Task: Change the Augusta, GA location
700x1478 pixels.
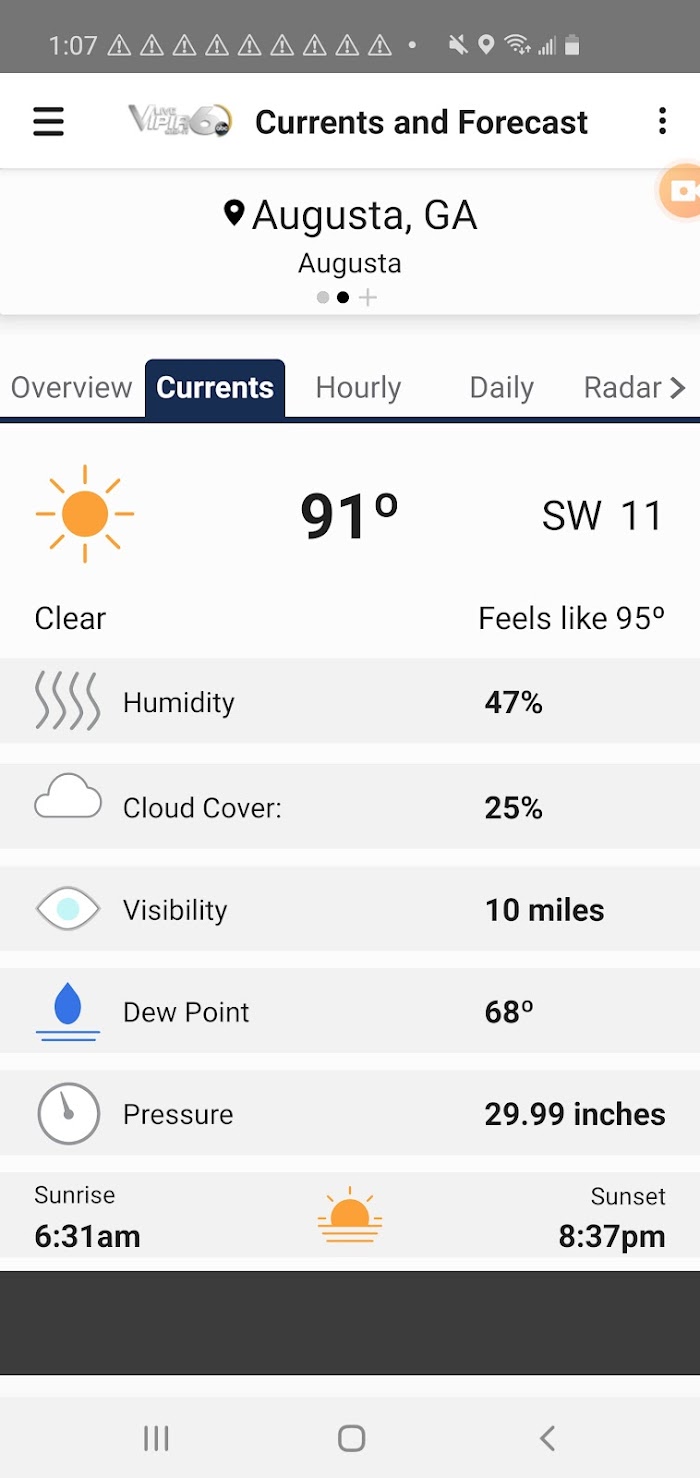Action: tap(350, 215)
